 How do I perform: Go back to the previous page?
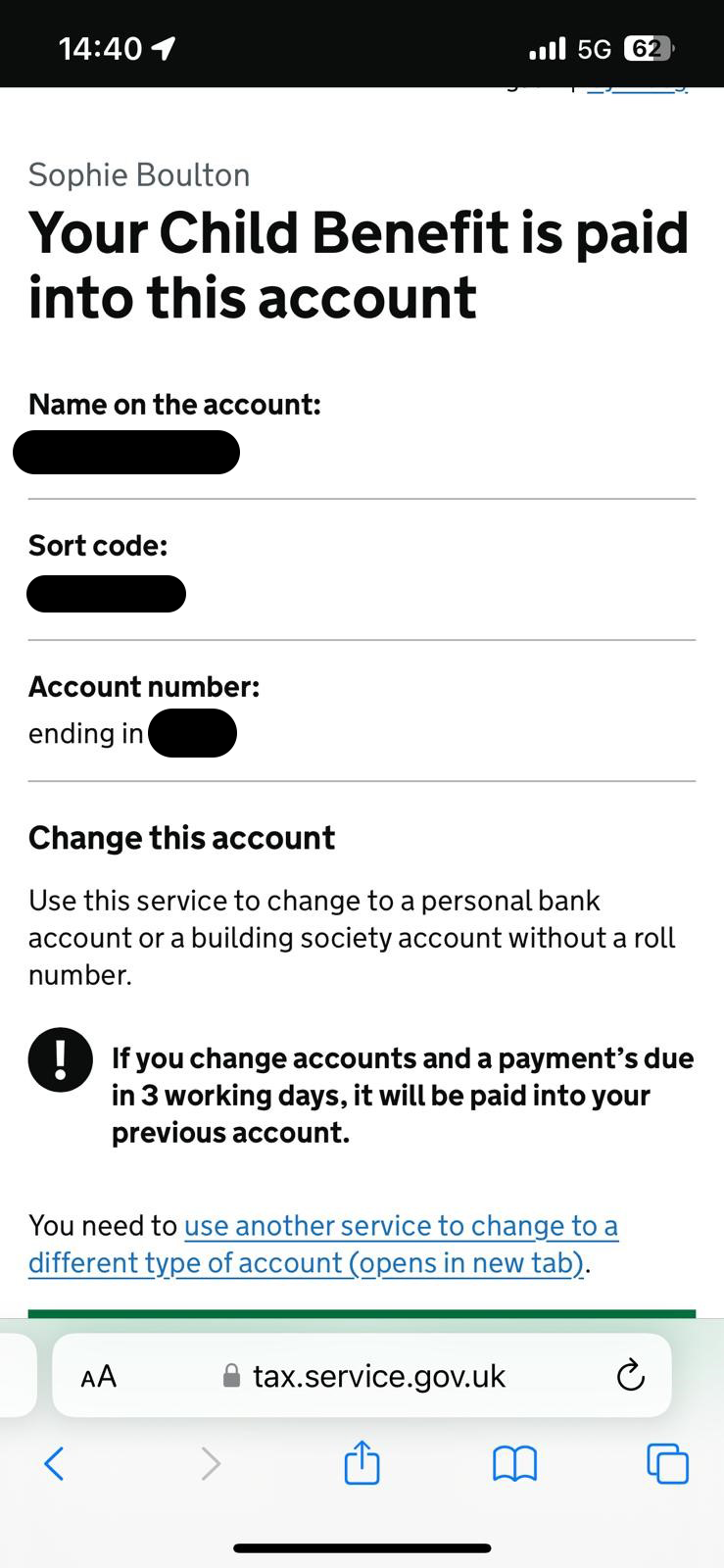[x=55, y=1464]
